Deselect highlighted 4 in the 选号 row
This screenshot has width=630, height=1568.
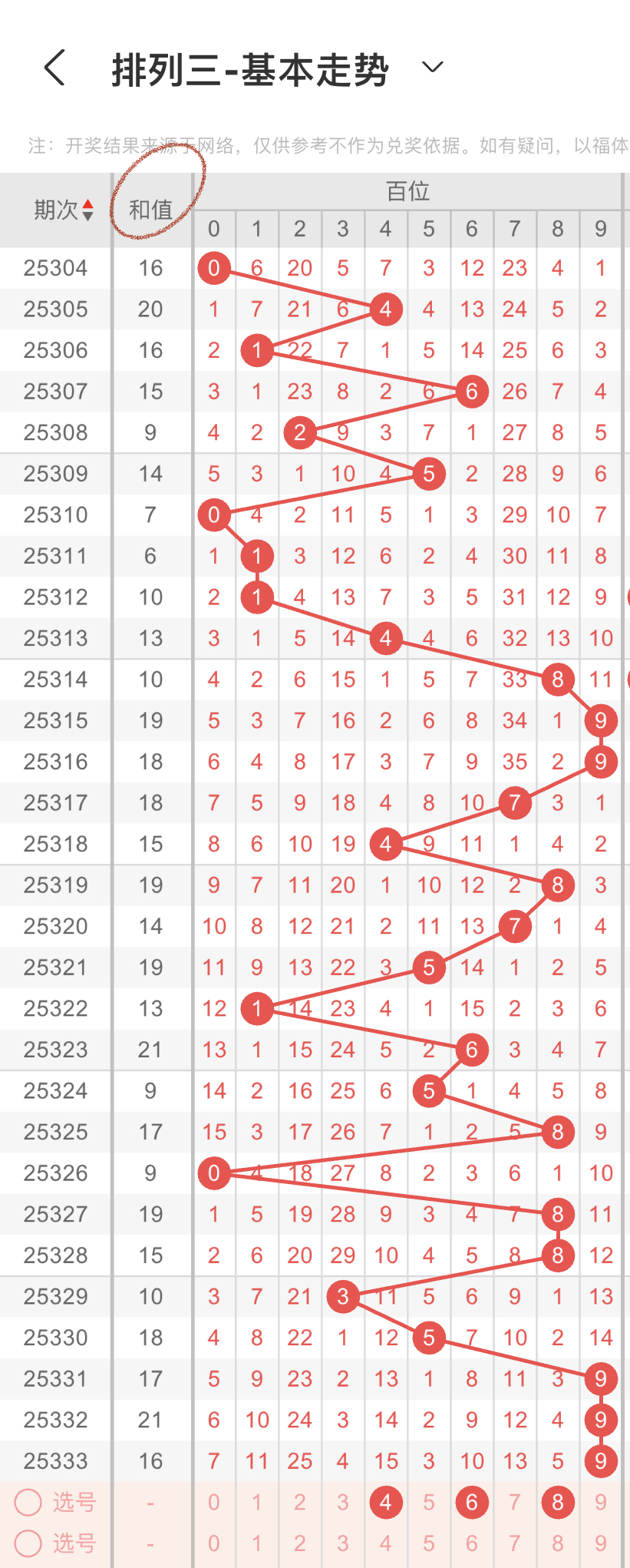386,1502
